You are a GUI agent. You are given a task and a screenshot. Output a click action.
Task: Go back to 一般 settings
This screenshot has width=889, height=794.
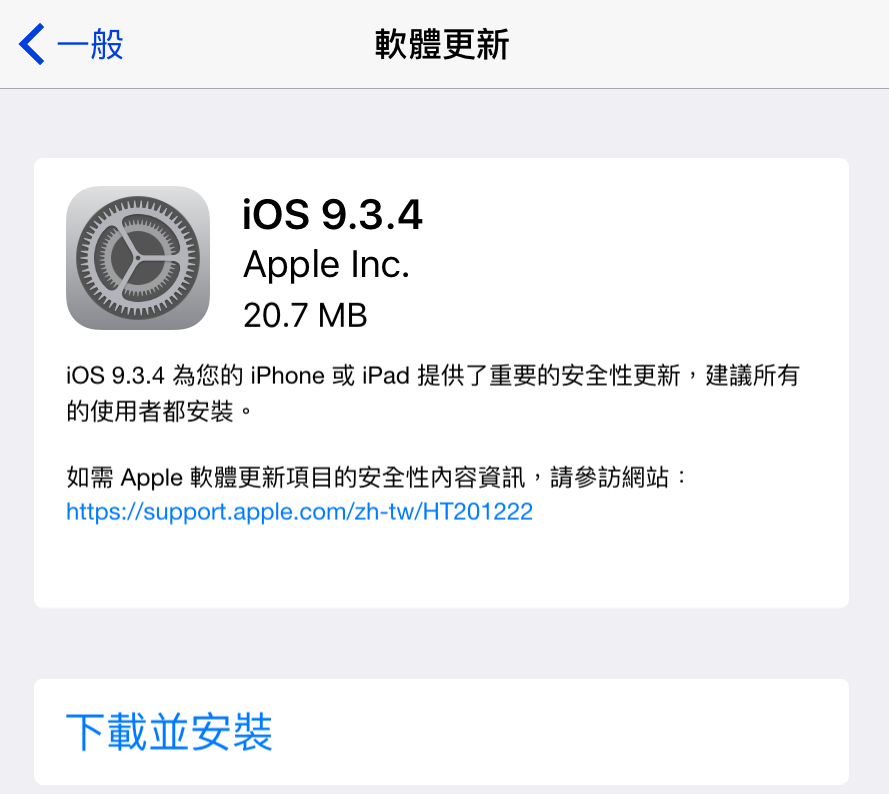[x=72, y=45]
